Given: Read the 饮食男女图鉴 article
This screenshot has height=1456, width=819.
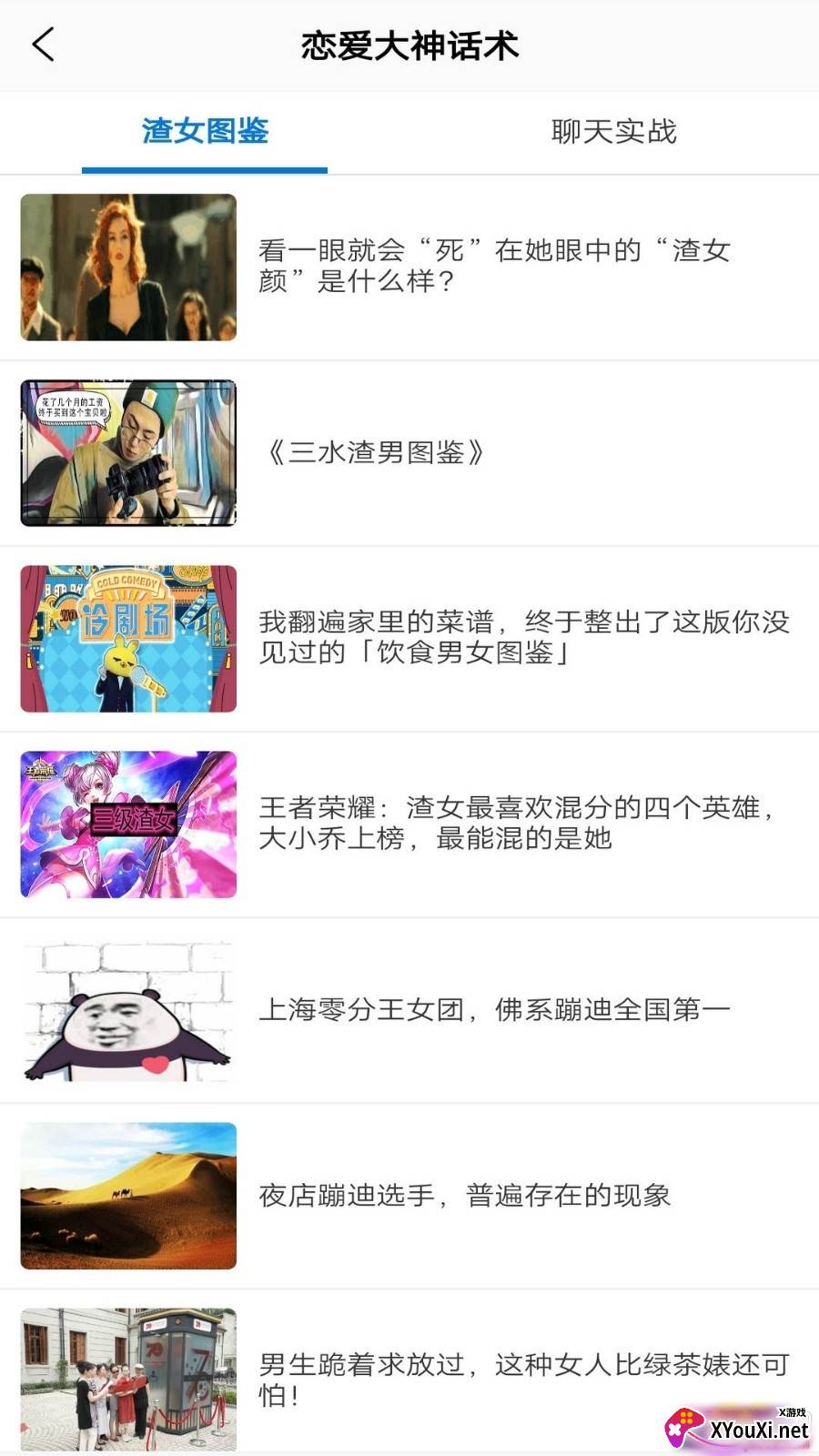Looking at the screenshot, I should tap(523, 637).
